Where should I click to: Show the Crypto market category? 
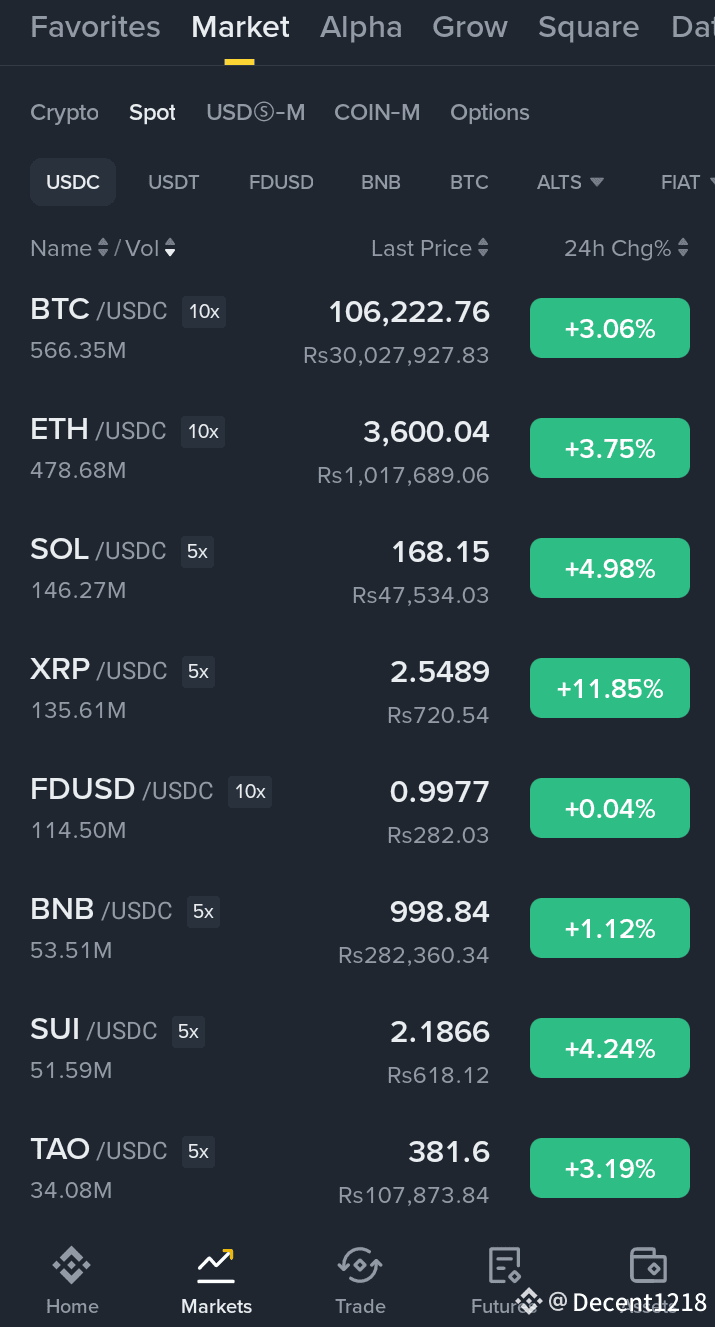(x=64, y=113)
